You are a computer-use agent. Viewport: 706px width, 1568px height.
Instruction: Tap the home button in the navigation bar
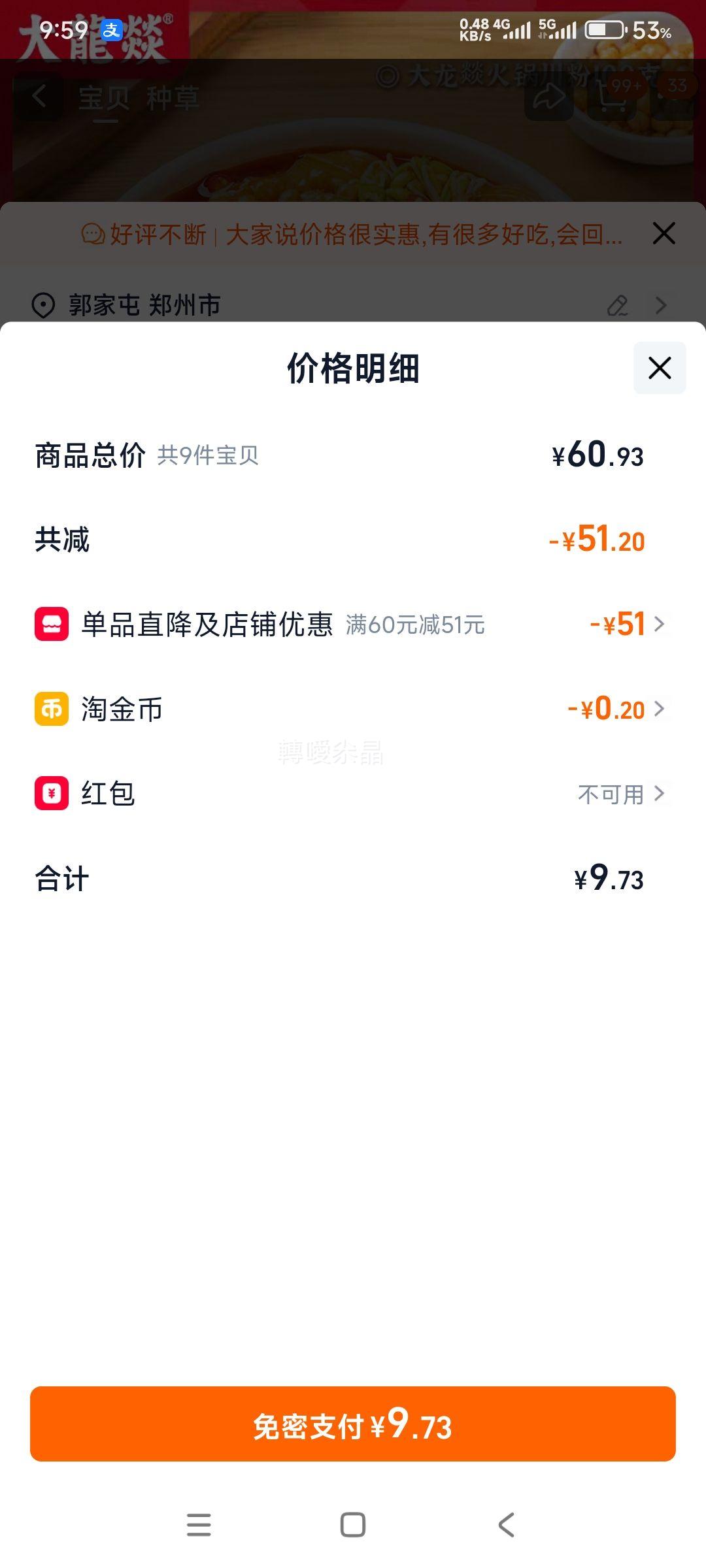(x=353, y=1524)
